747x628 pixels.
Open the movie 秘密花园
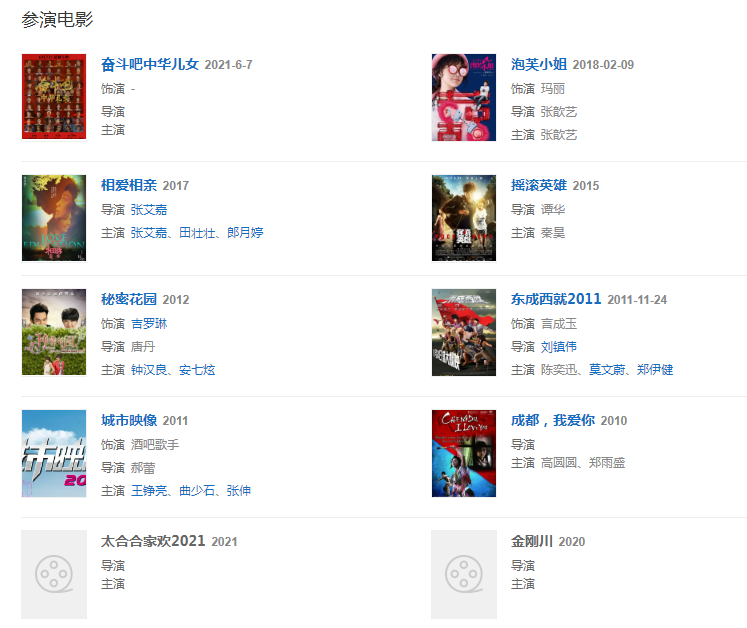tap(129, 300)
